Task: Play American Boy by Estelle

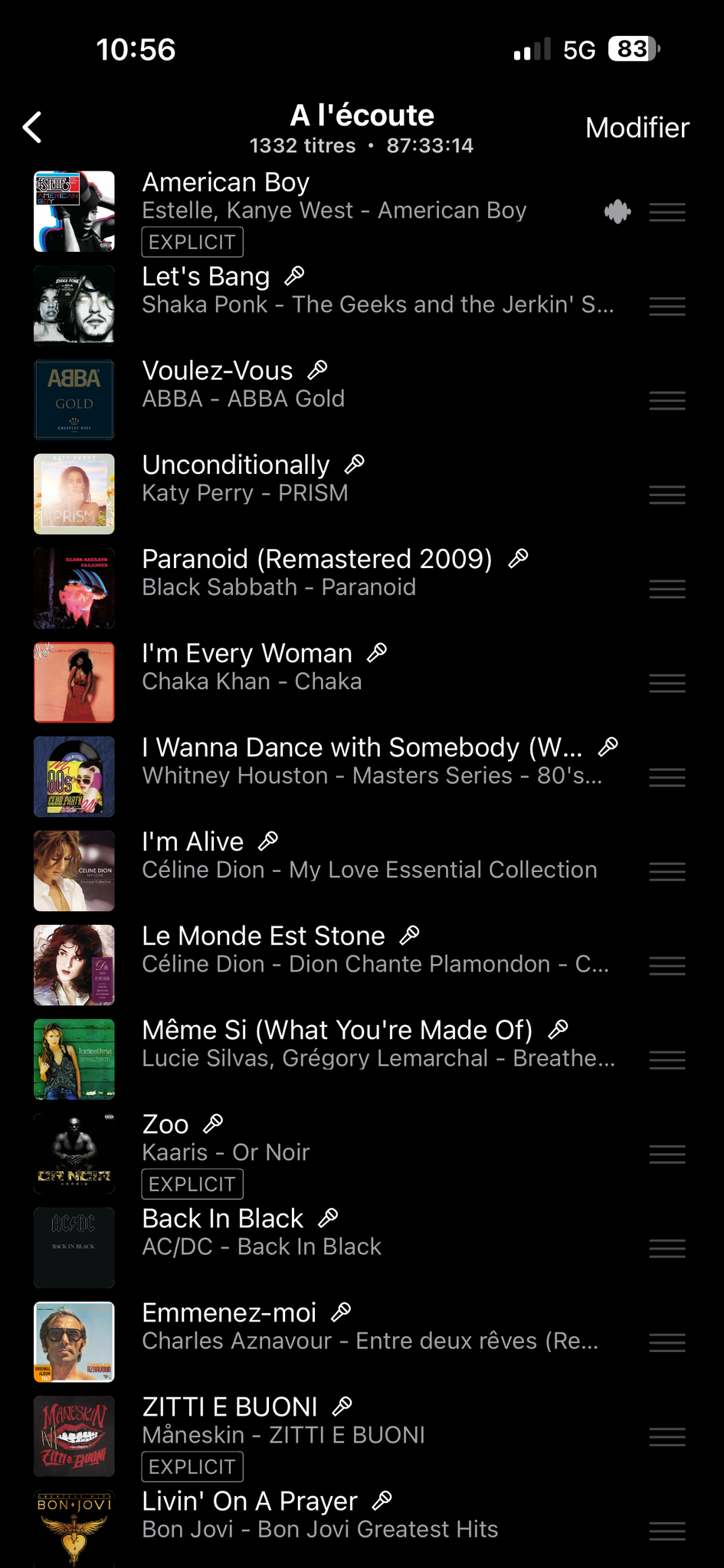Action: 334,196
